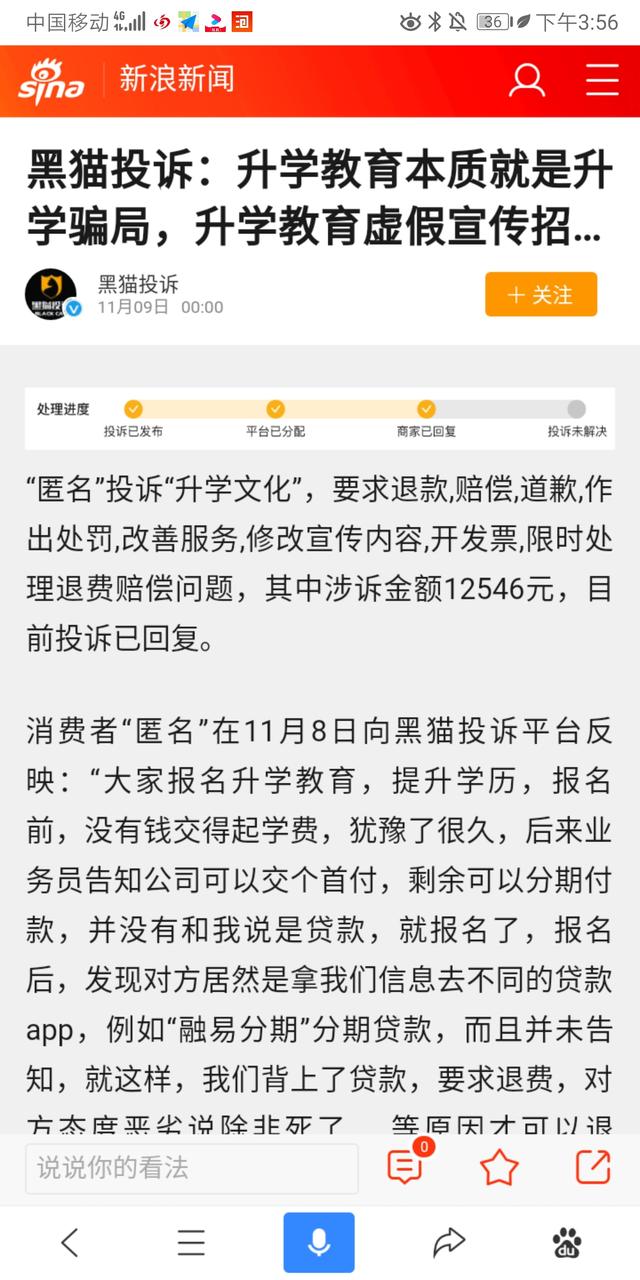Tap the 说说你的看法 comment field

point(192,1168)
